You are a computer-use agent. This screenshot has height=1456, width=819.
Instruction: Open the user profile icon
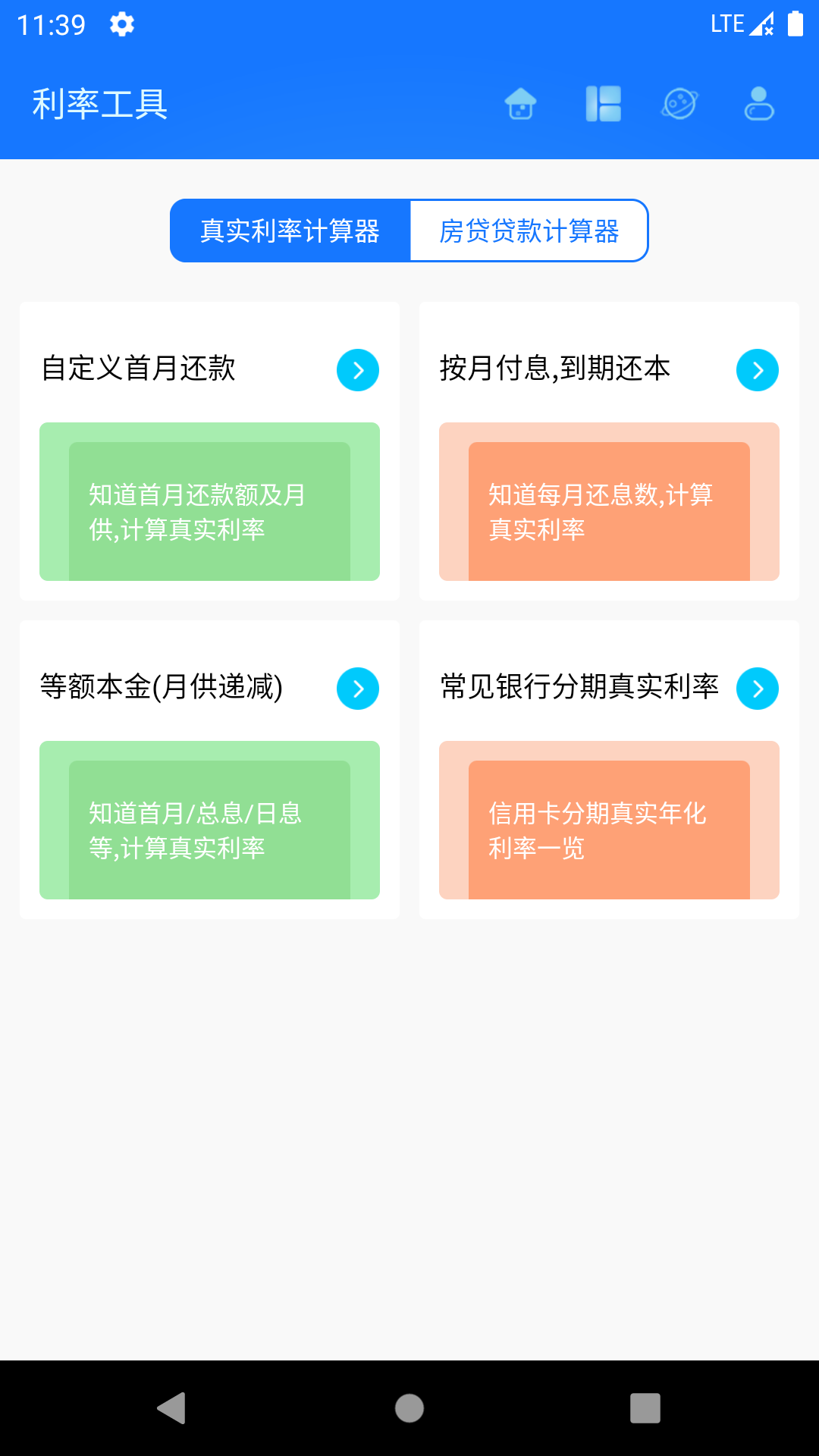(759, 103)
